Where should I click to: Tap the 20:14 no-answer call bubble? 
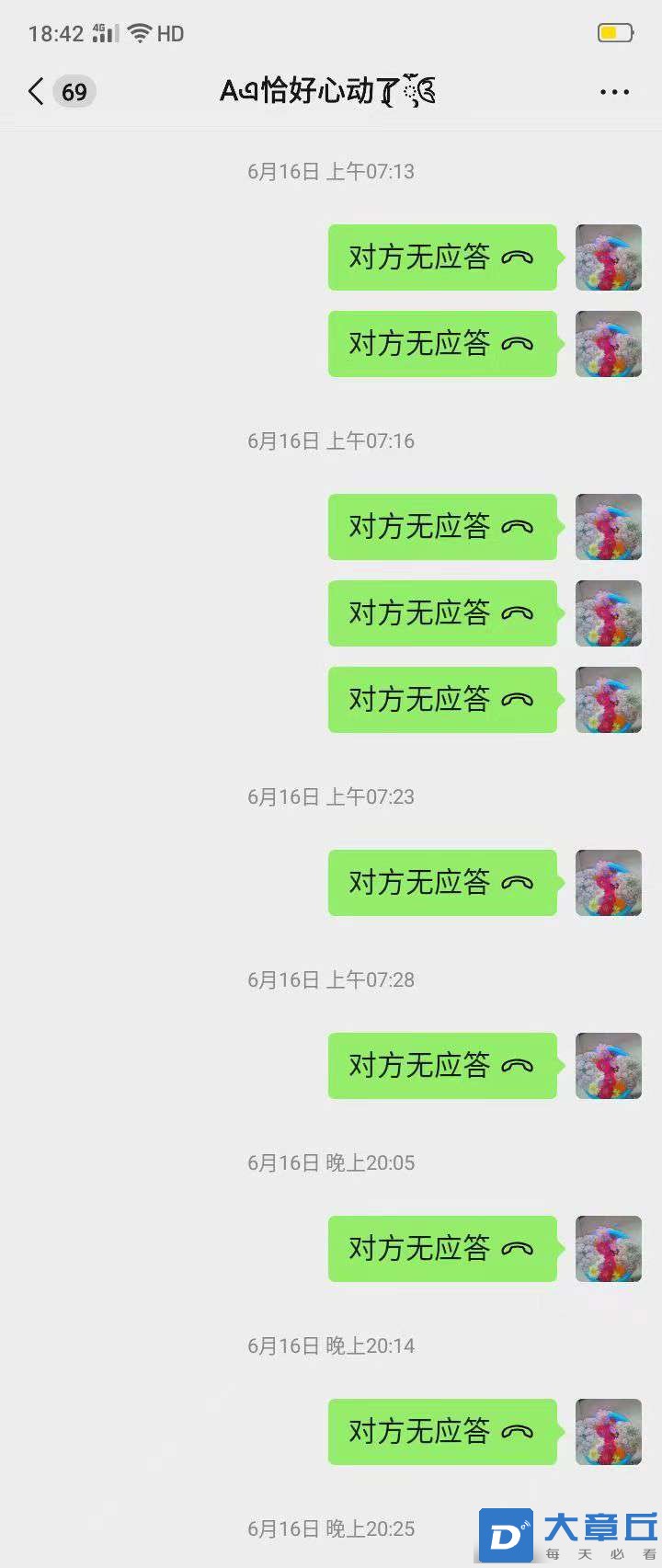click(442, 1432)
